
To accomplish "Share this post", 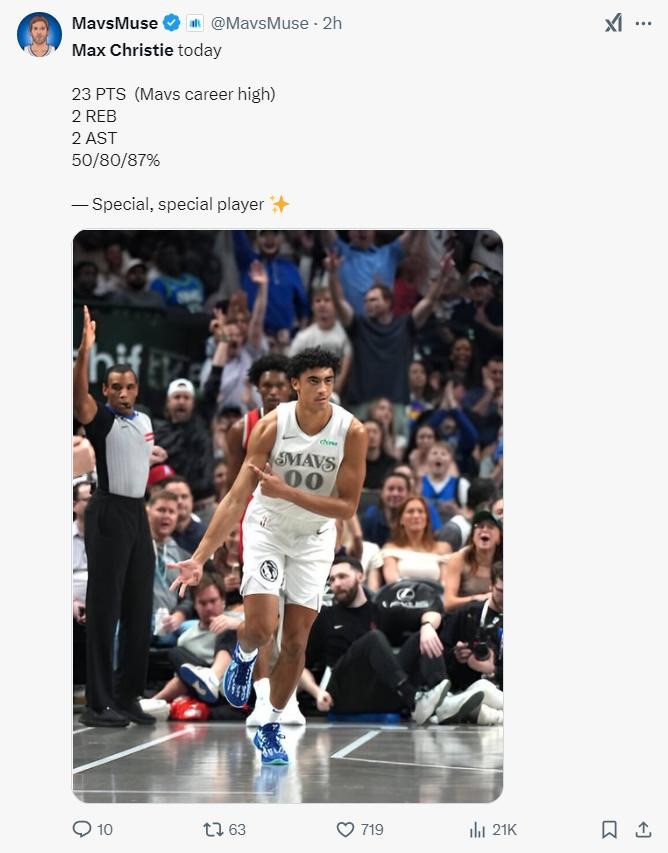I will click(x=643, y=829).
